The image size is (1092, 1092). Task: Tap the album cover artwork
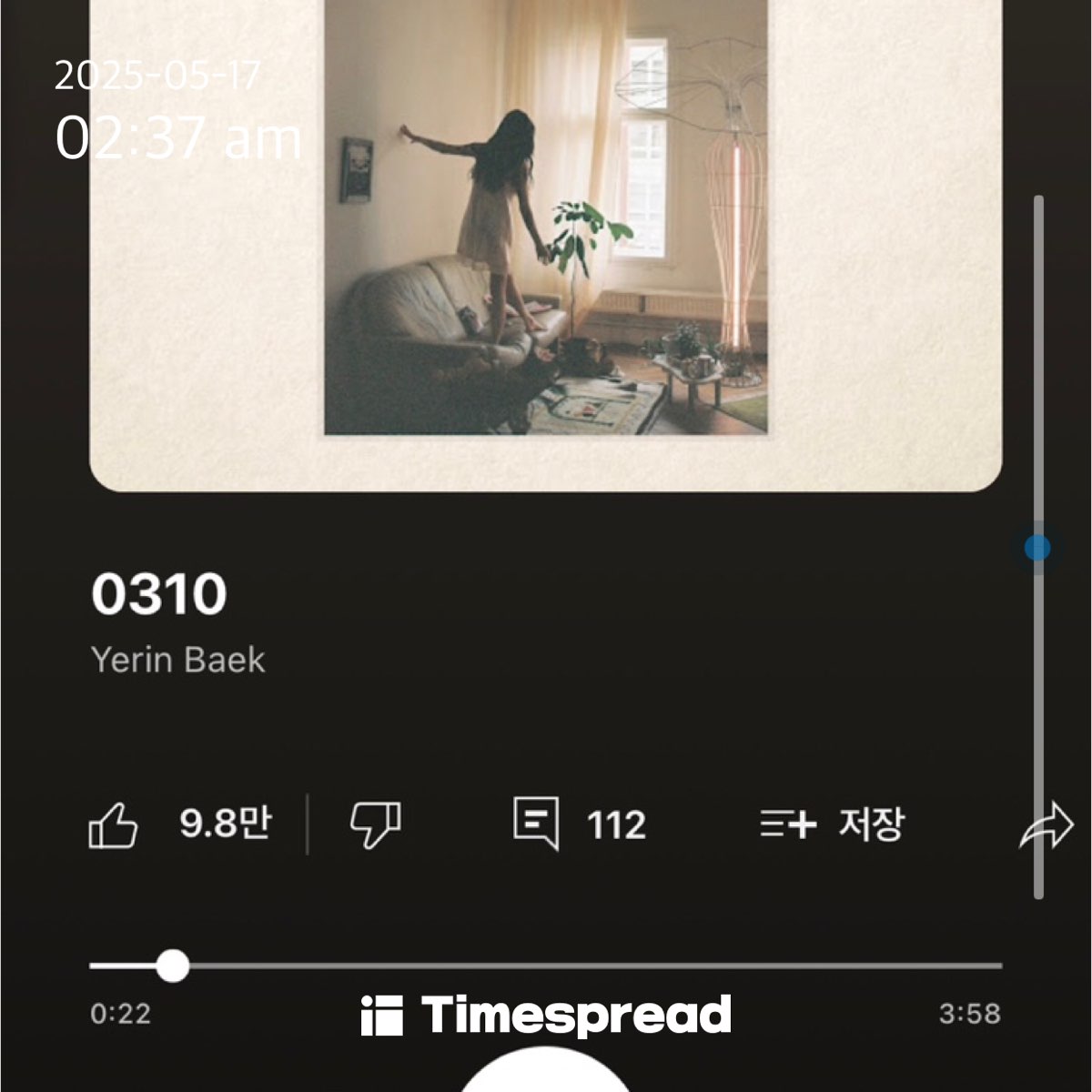coord(545,218)
